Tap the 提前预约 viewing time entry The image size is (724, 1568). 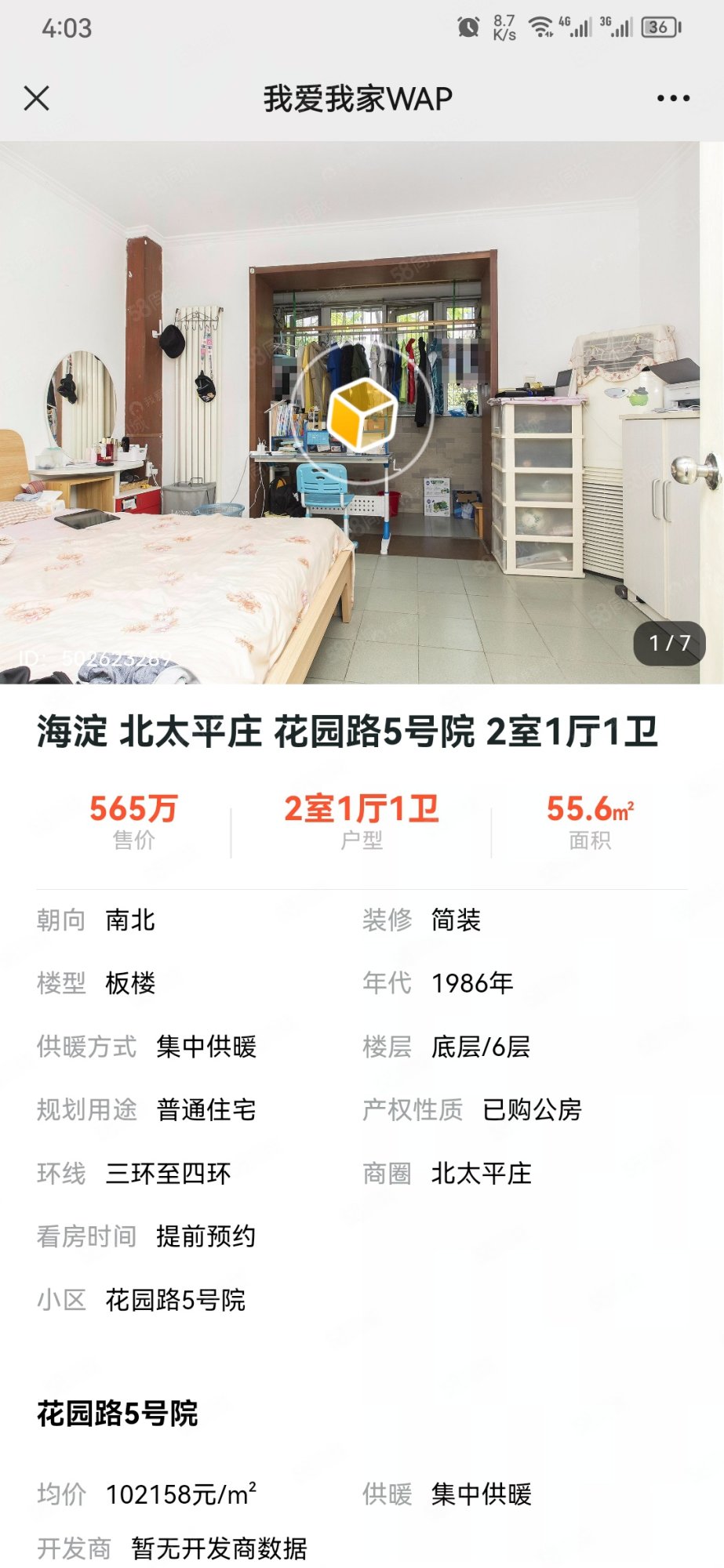[x=202, y=1237]
